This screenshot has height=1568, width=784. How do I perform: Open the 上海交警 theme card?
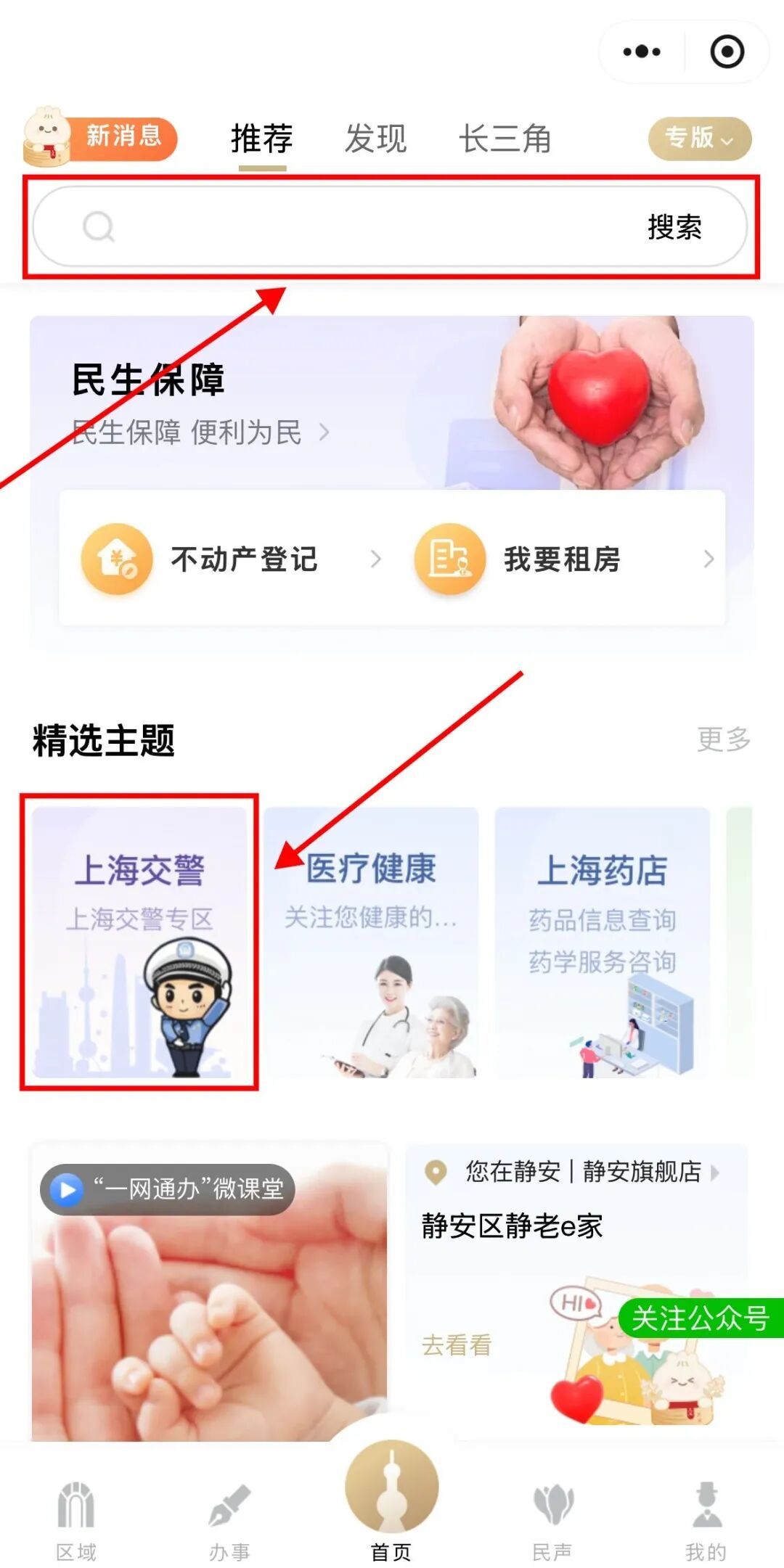coord(139,941)
